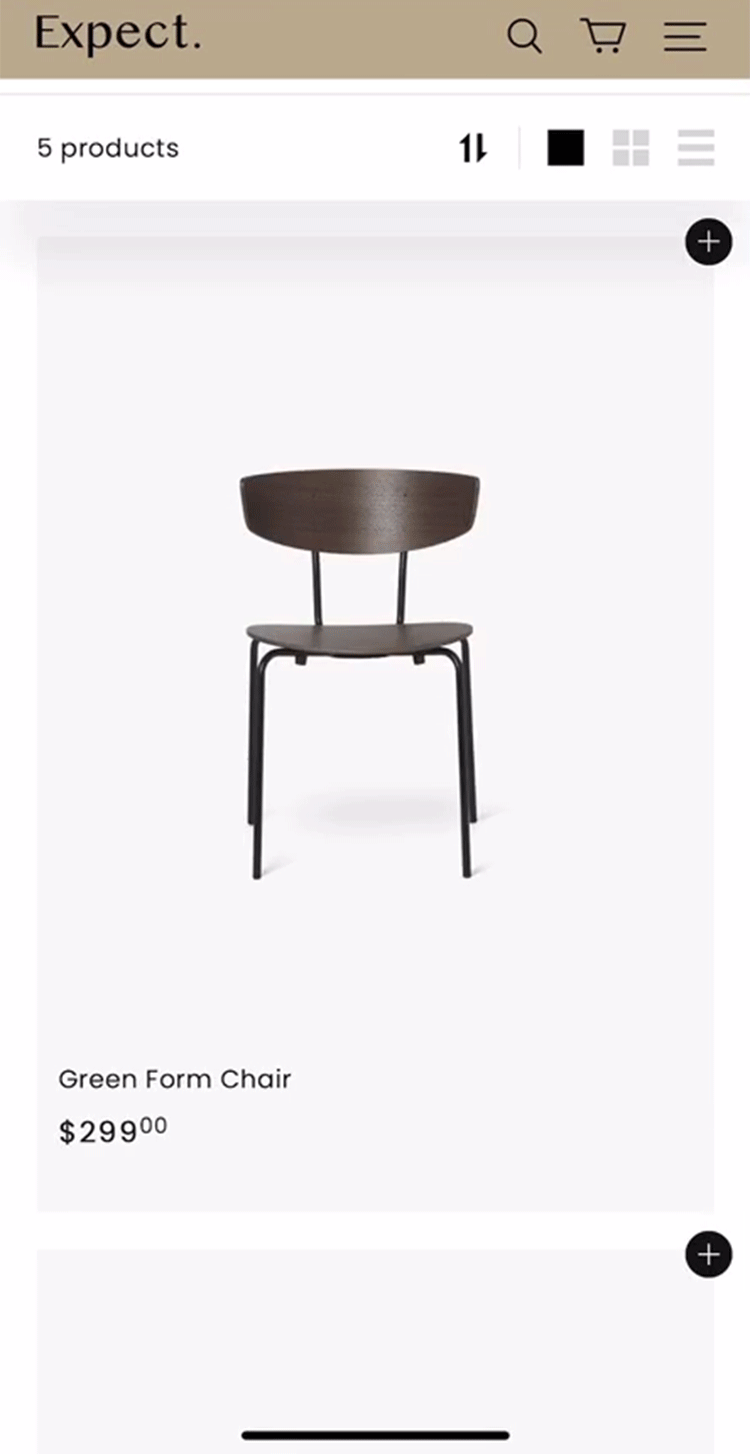Open the search icon in header

click(524, 37)
